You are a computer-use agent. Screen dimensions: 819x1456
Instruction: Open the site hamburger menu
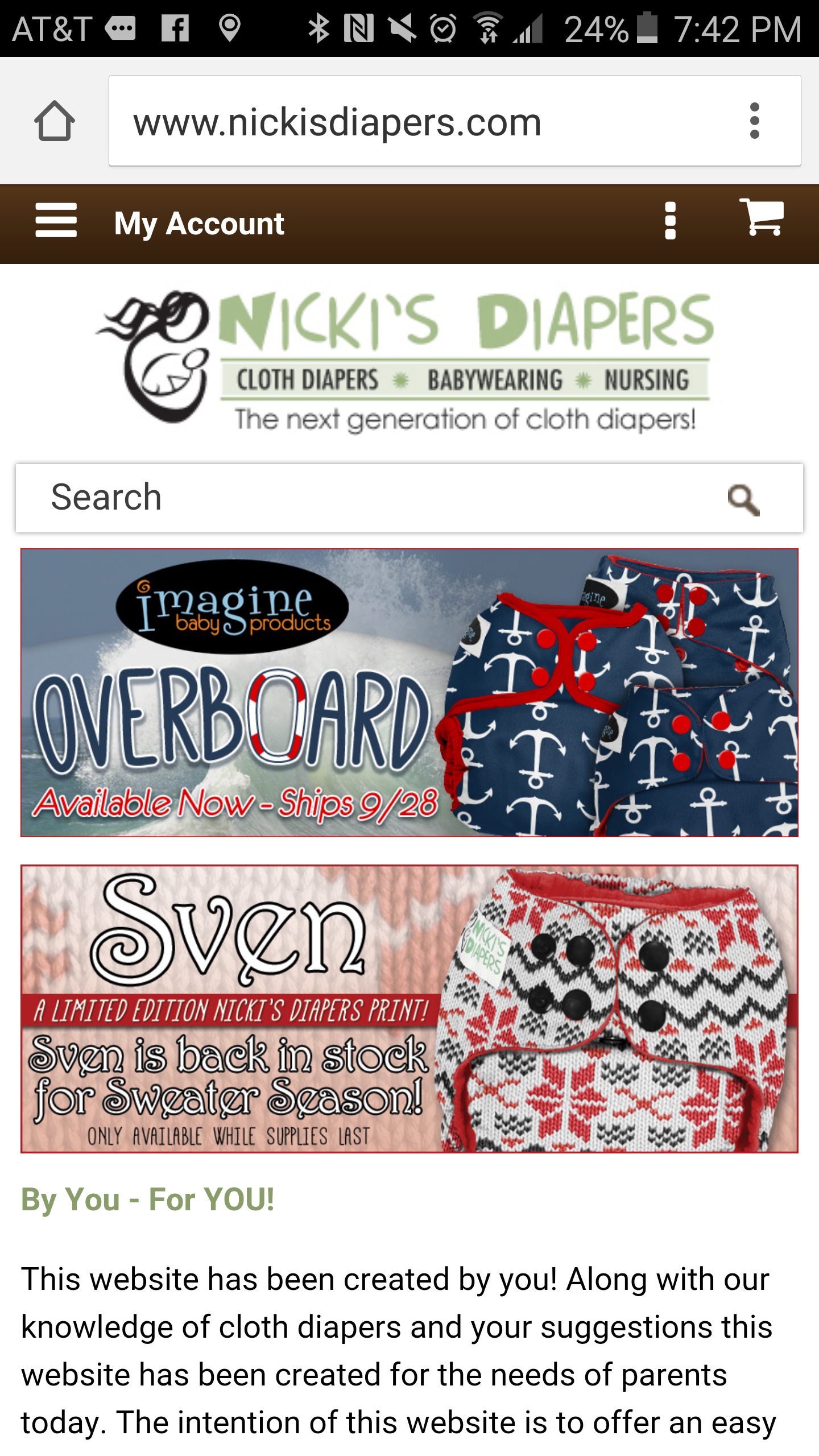[x=56, y=221]
